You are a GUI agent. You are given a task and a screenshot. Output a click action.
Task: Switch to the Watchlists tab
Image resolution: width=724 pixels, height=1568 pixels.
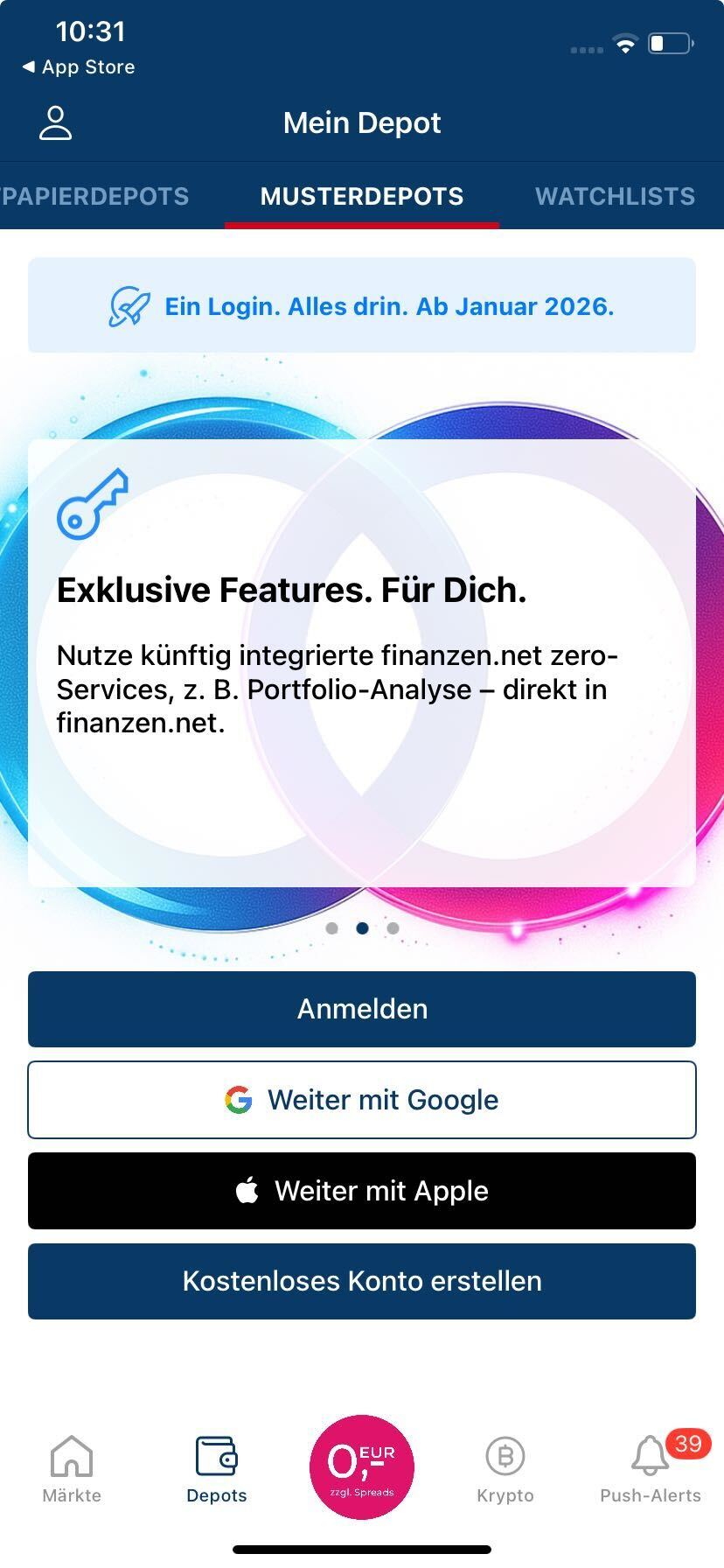615,196
